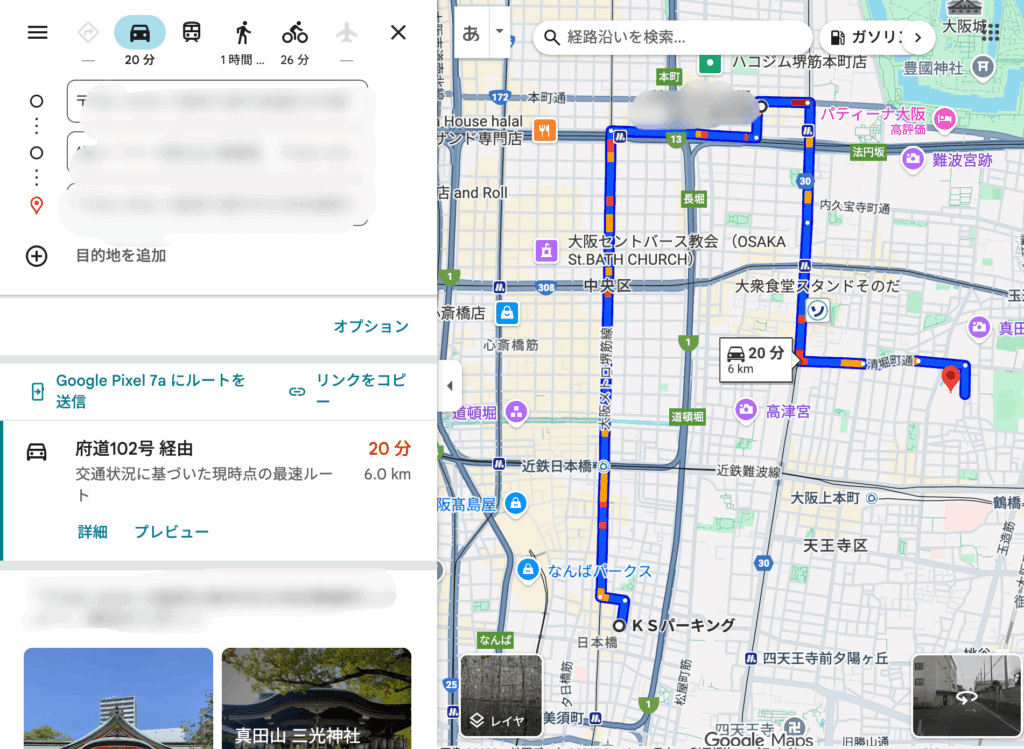Switch to public transit mode
Image resolution: width=1024 pixels, height=749 pixels.
[x=191, y=32]
